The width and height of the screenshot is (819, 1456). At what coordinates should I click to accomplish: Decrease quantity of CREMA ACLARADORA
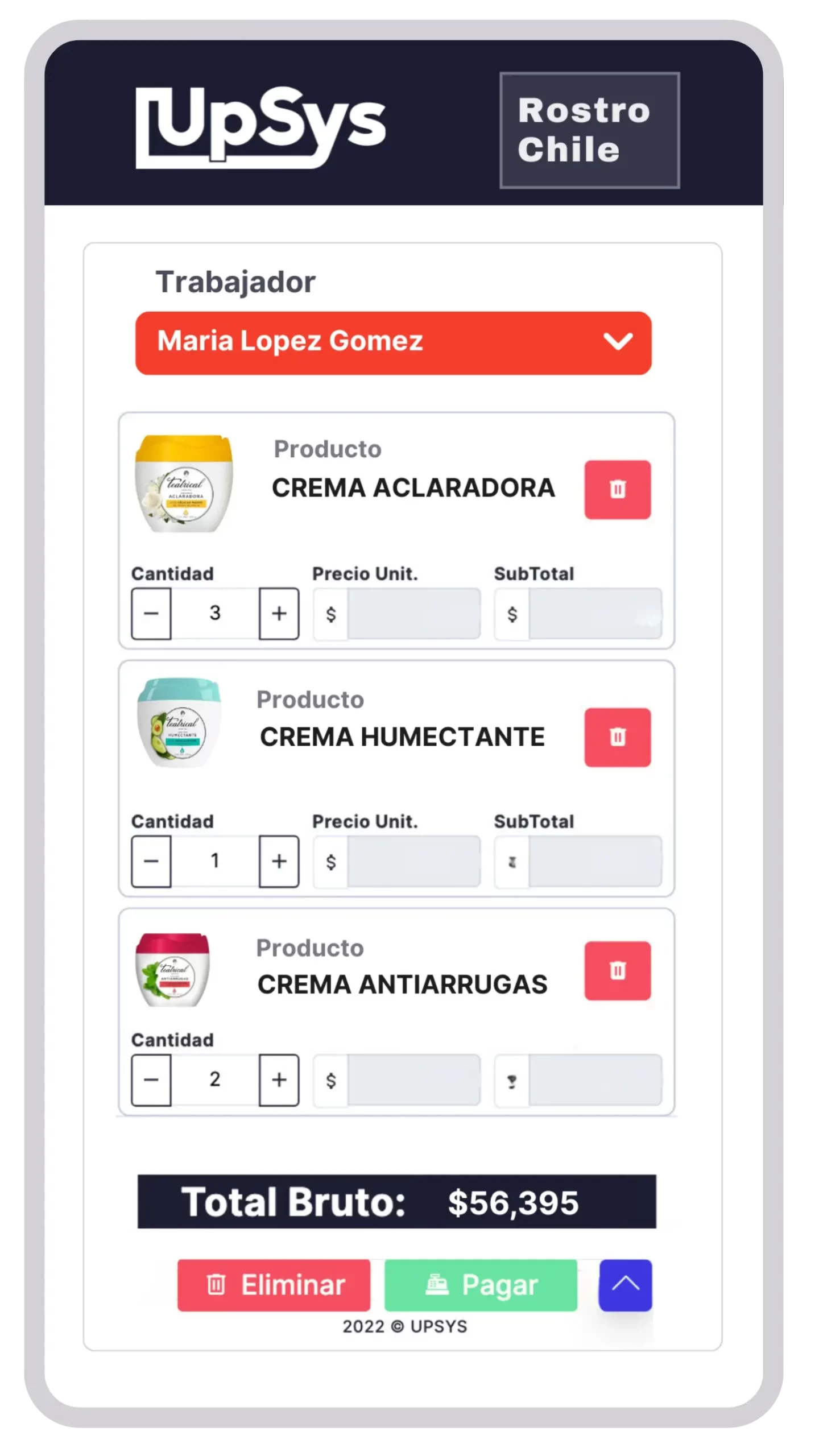(151, 613)
